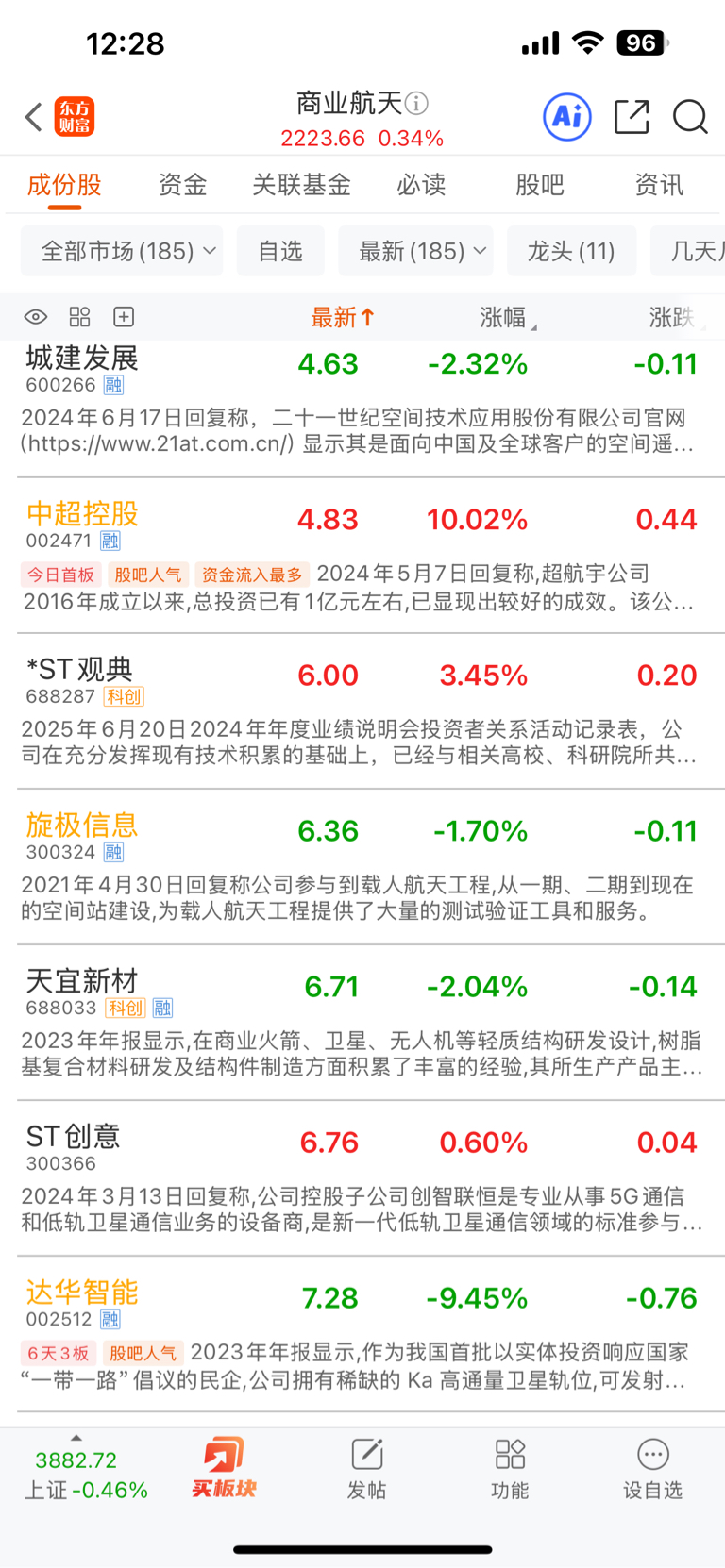Switch to the 关联基金 tab

[x=301, y=185]
